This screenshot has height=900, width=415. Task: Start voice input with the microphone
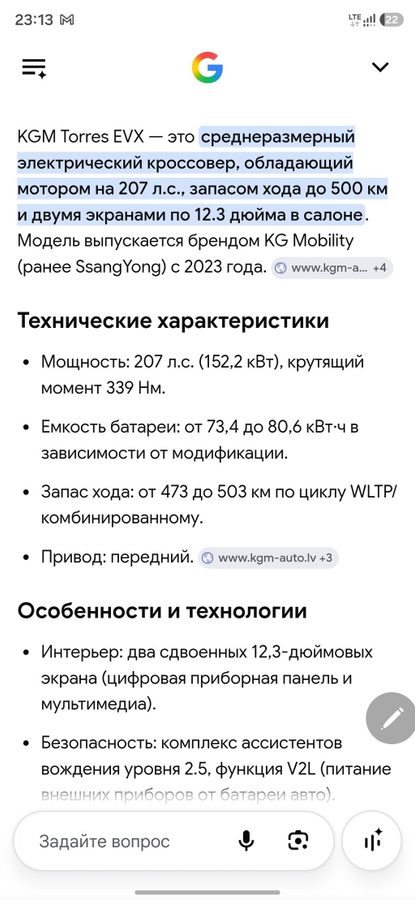tap(246, 841)
